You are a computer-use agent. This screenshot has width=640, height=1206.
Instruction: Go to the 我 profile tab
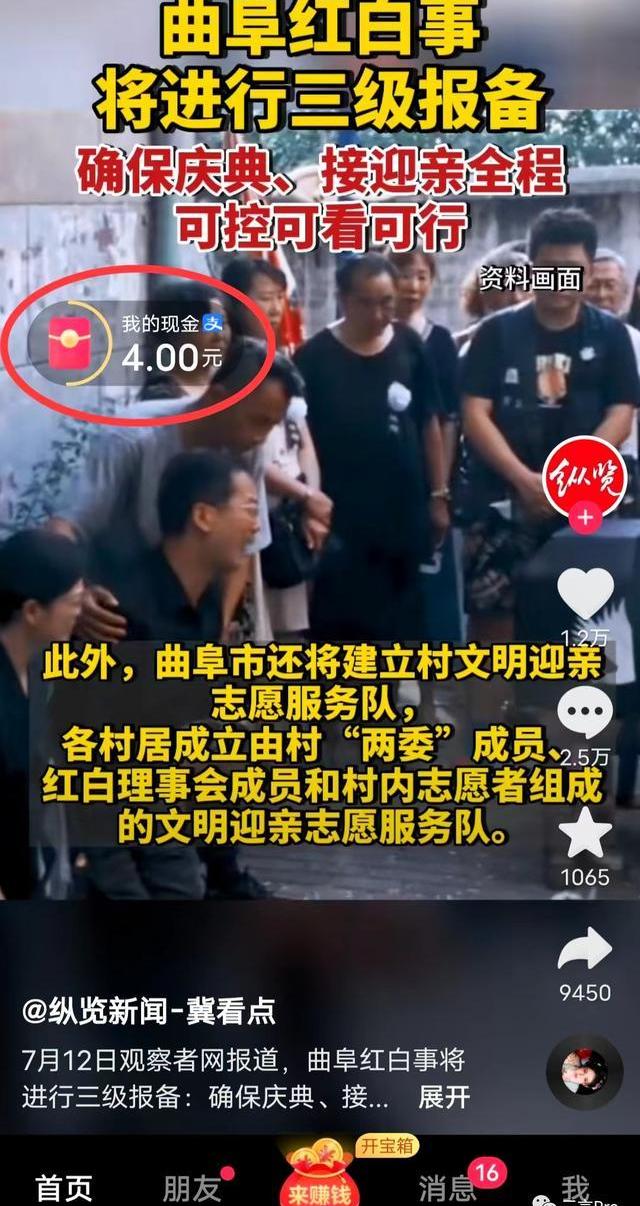coord(576,1187)
